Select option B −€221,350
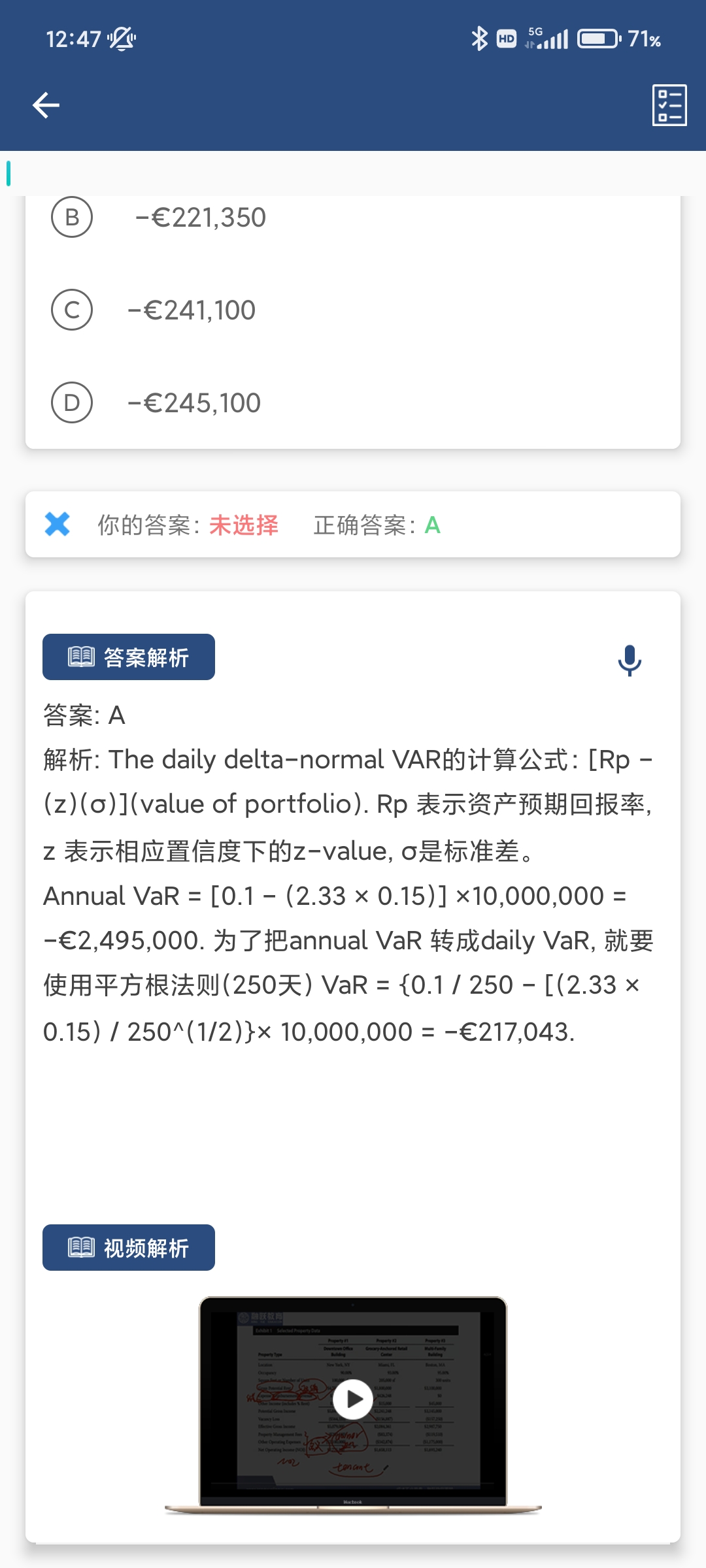 click(72, 217)
